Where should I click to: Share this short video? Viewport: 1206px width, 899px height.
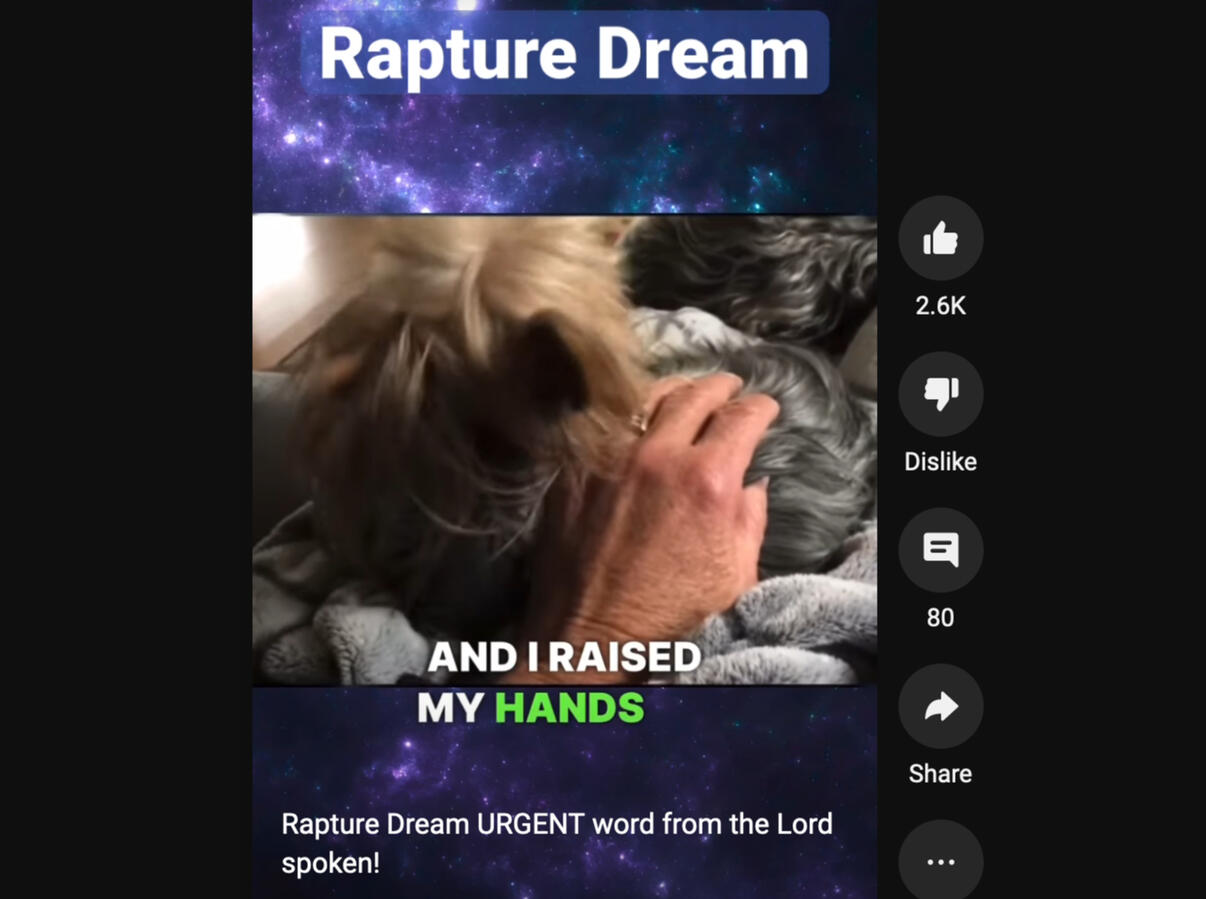coord(940,707)
